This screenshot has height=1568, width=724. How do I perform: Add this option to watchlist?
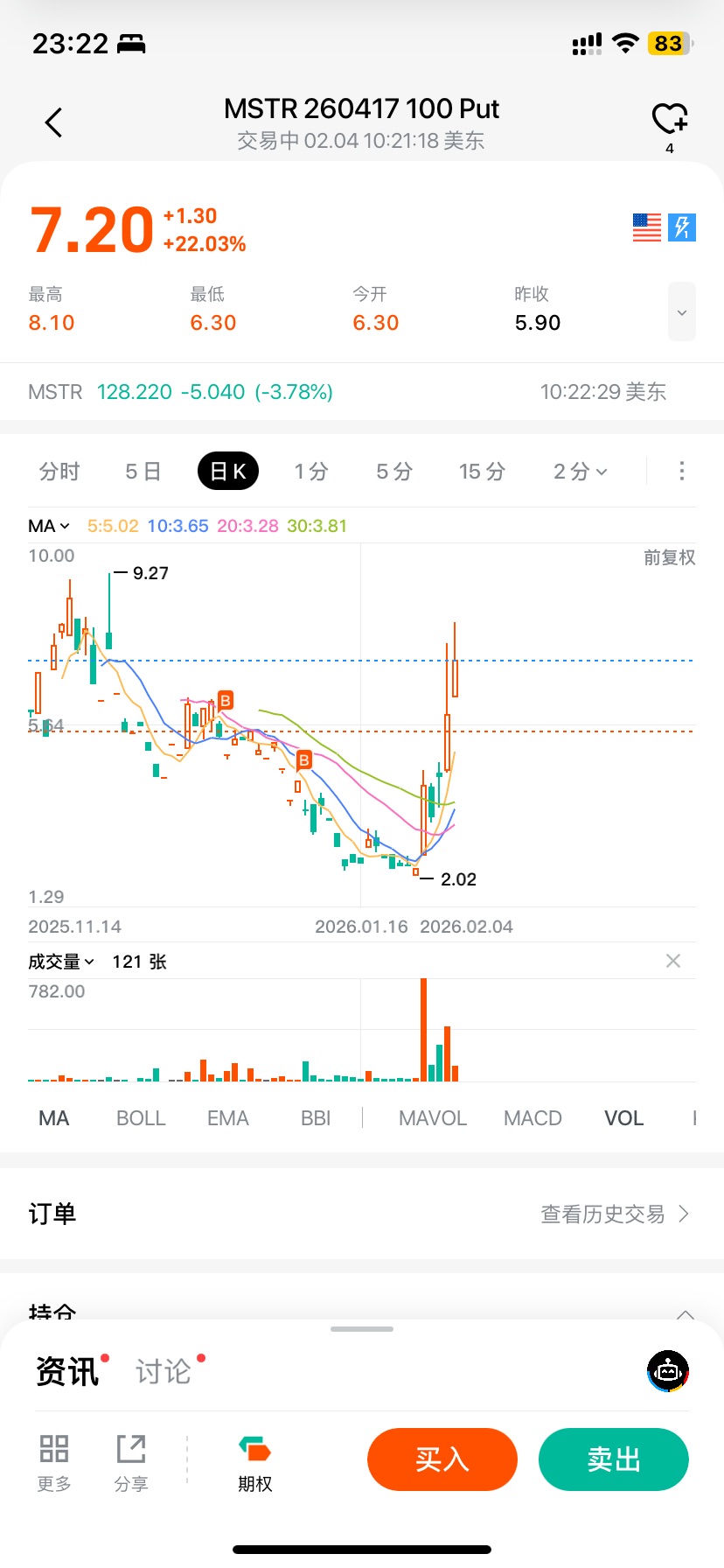pos(670,119)
